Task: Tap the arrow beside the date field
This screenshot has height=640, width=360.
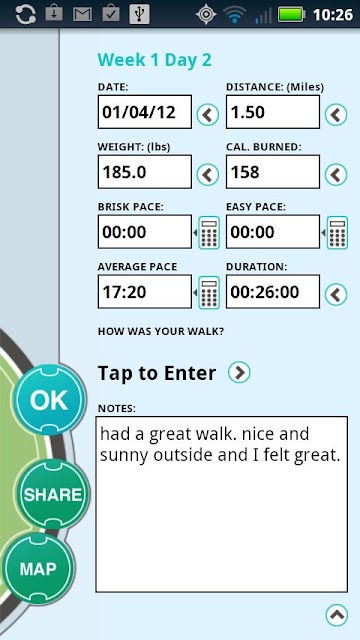Action: [208, 115]
